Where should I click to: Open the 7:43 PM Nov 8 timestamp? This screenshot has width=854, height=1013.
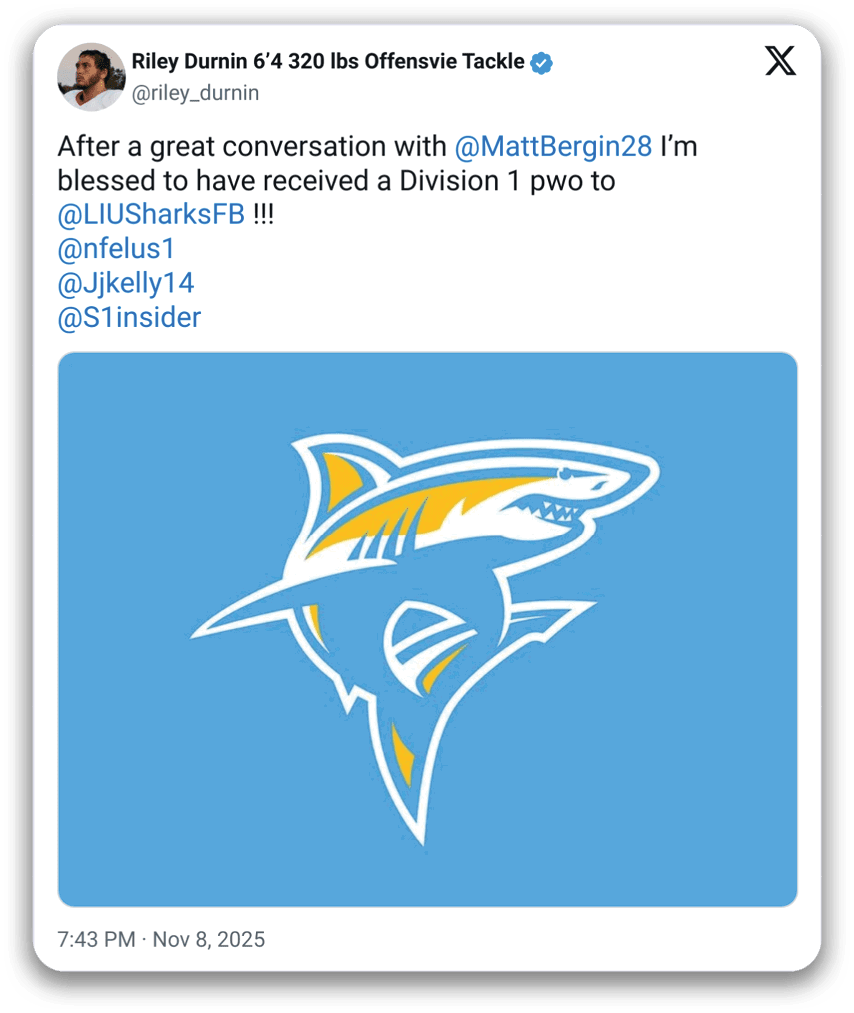(161, 940)
